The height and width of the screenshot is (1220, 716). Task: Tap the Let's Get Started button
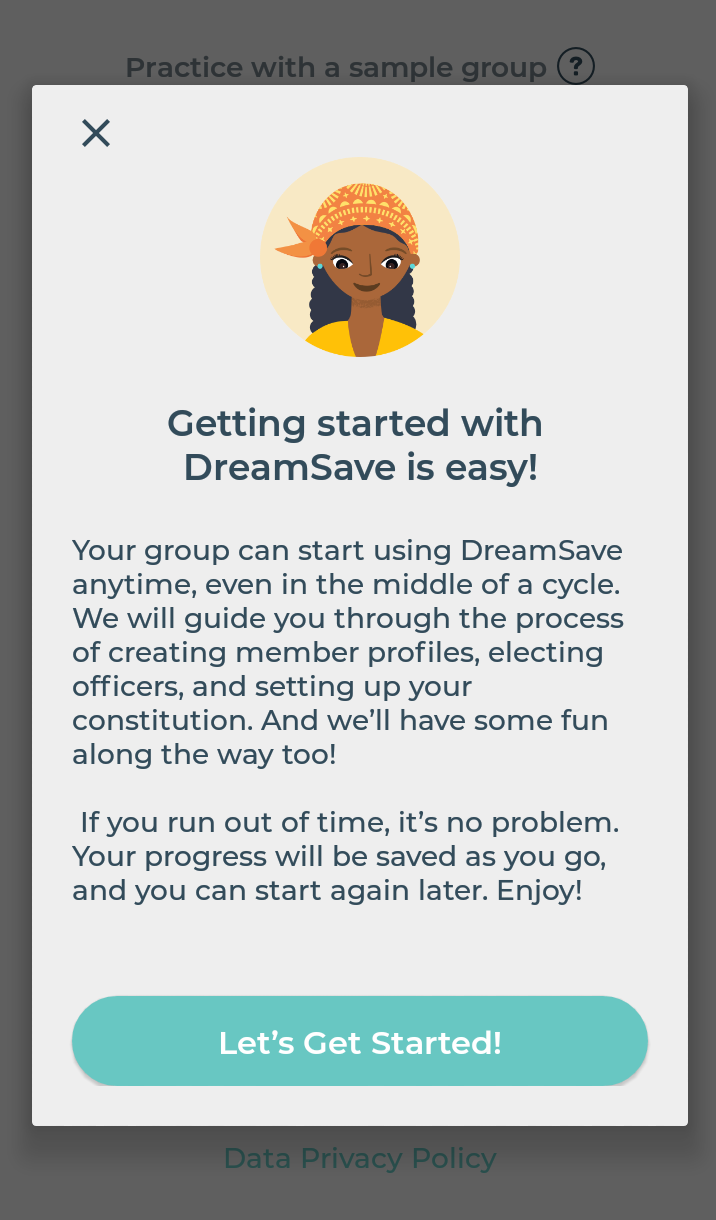coord(360,1042)
